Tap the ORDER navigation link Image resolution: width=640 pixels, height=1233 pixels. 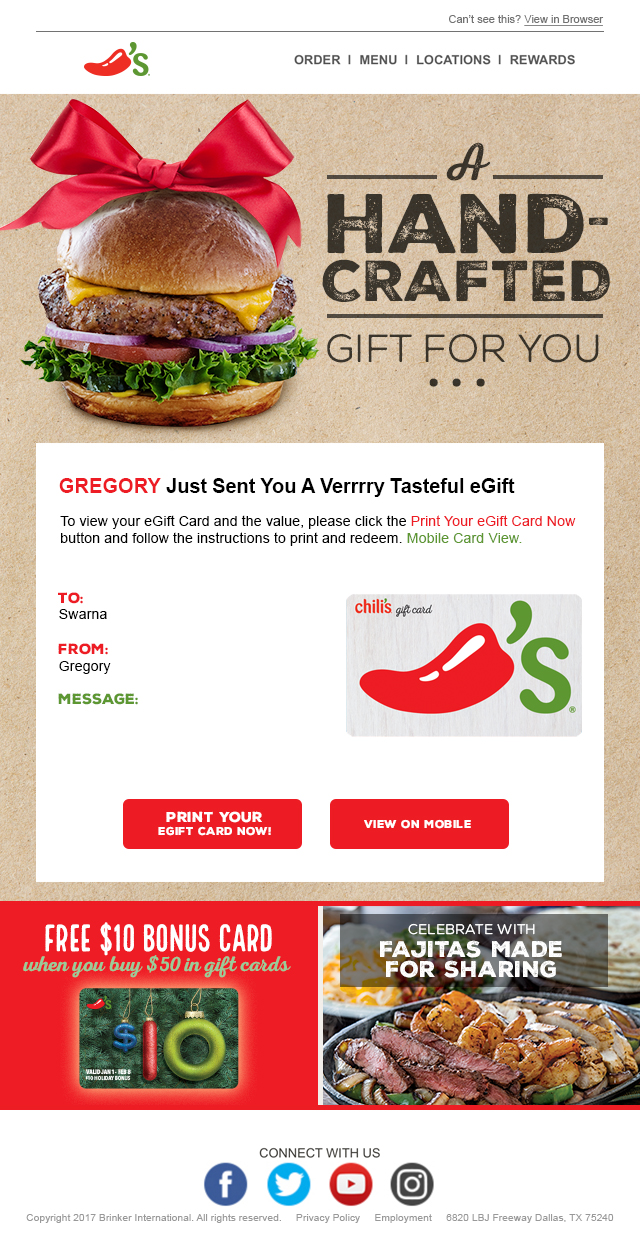[317, 60]
